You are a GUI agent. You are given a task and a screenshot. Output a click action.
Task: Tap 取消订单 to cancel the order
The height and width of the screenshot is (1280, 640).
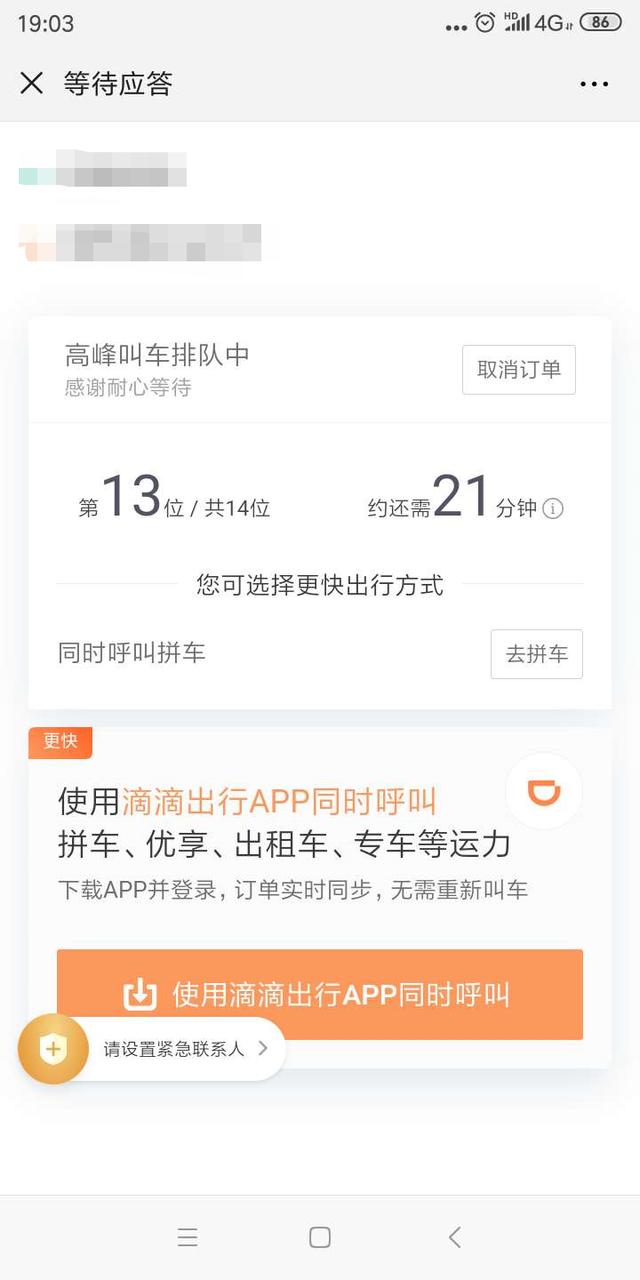point(518,370)
